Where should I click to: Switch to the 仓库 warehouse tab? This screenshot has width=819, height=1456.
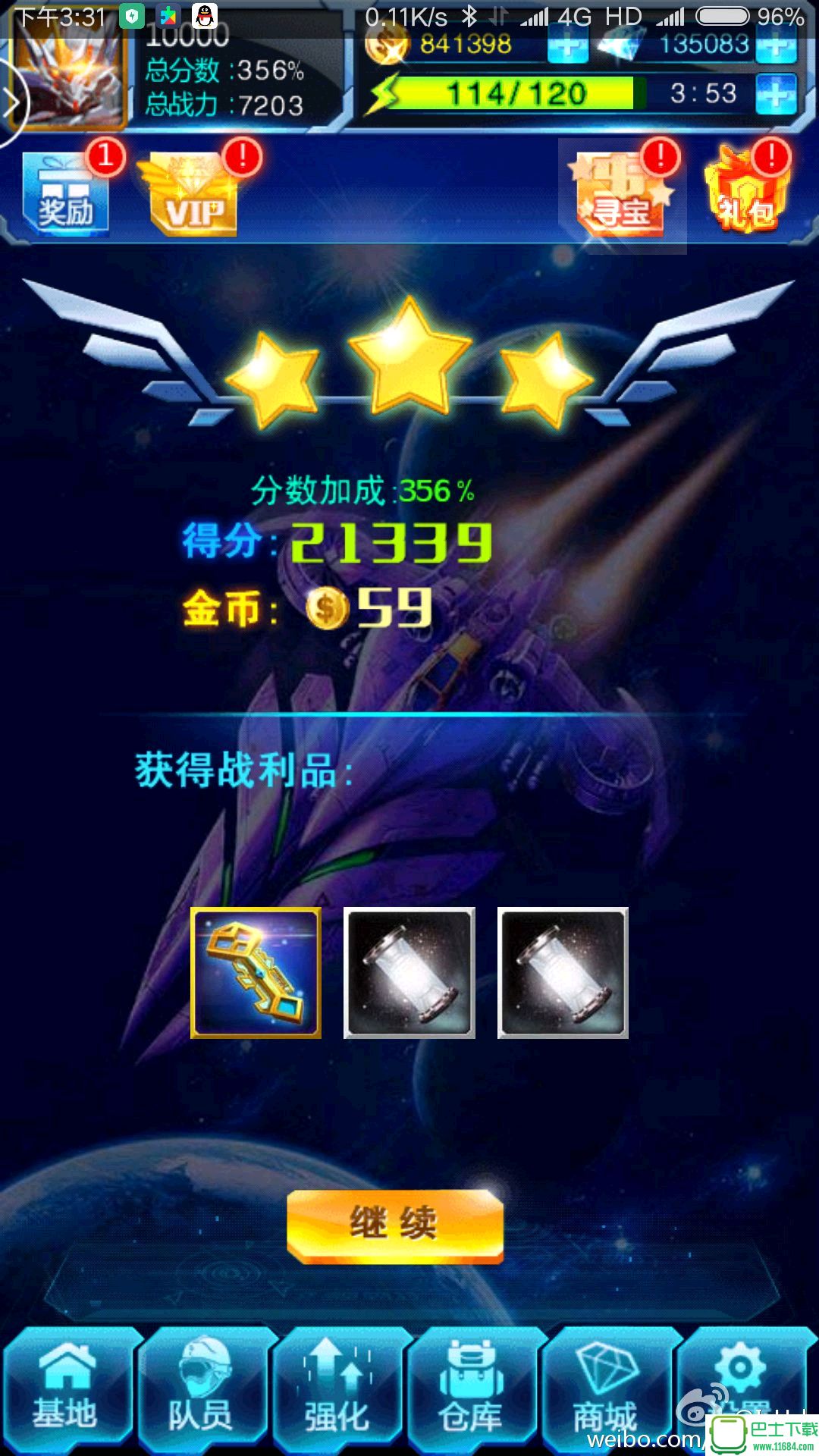471,1388
